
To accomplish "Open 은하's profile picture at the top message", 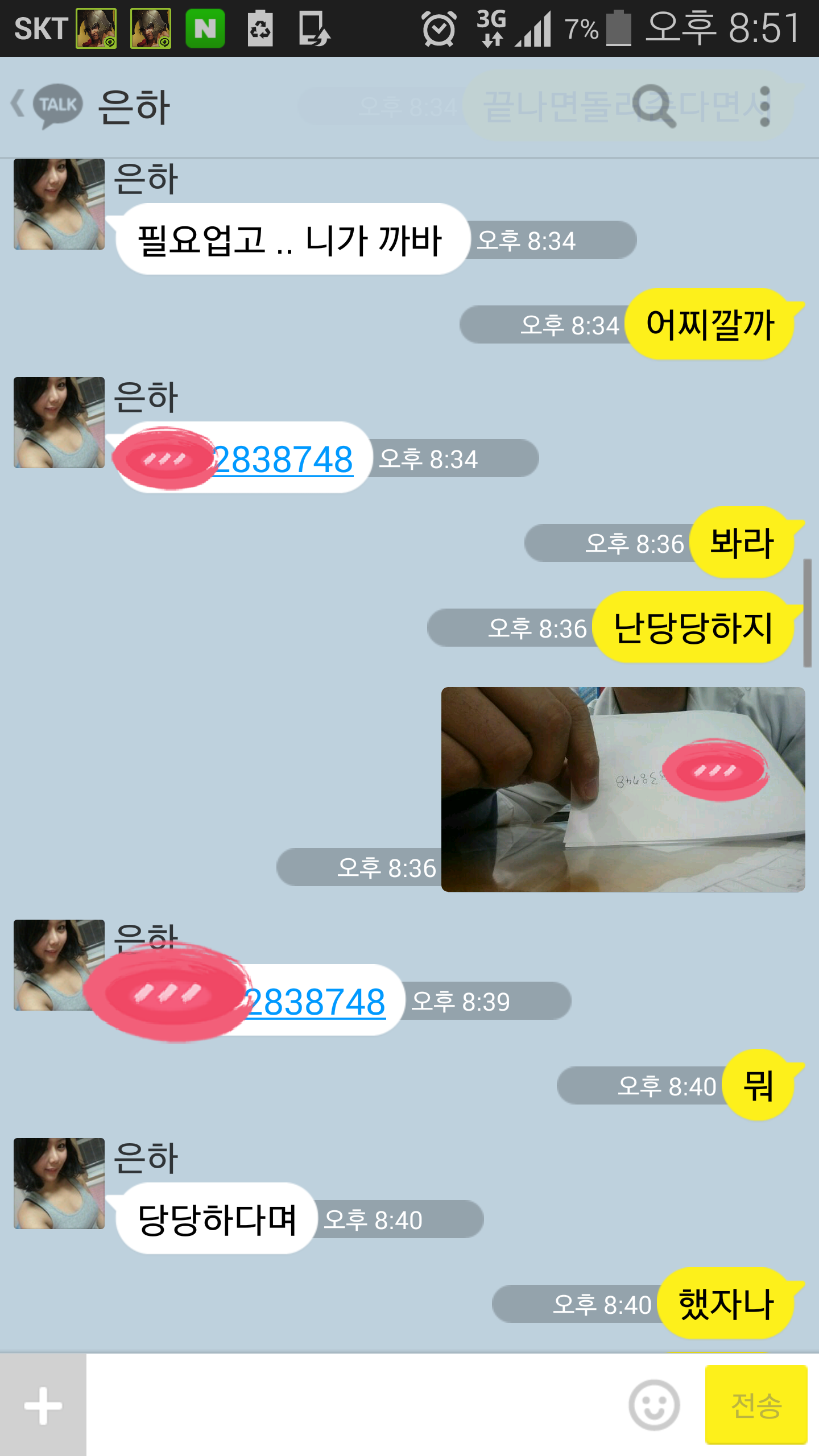I will 59,204.
